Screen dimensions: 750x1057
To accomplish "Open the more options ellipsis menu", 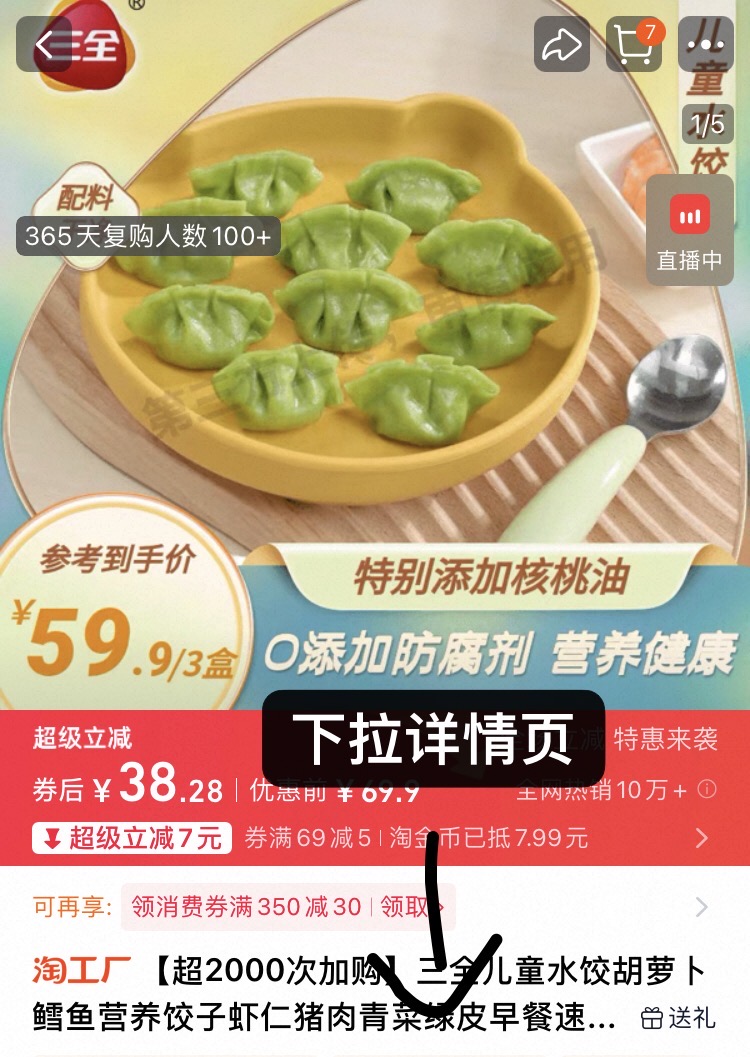I will (x=706, y=42).
